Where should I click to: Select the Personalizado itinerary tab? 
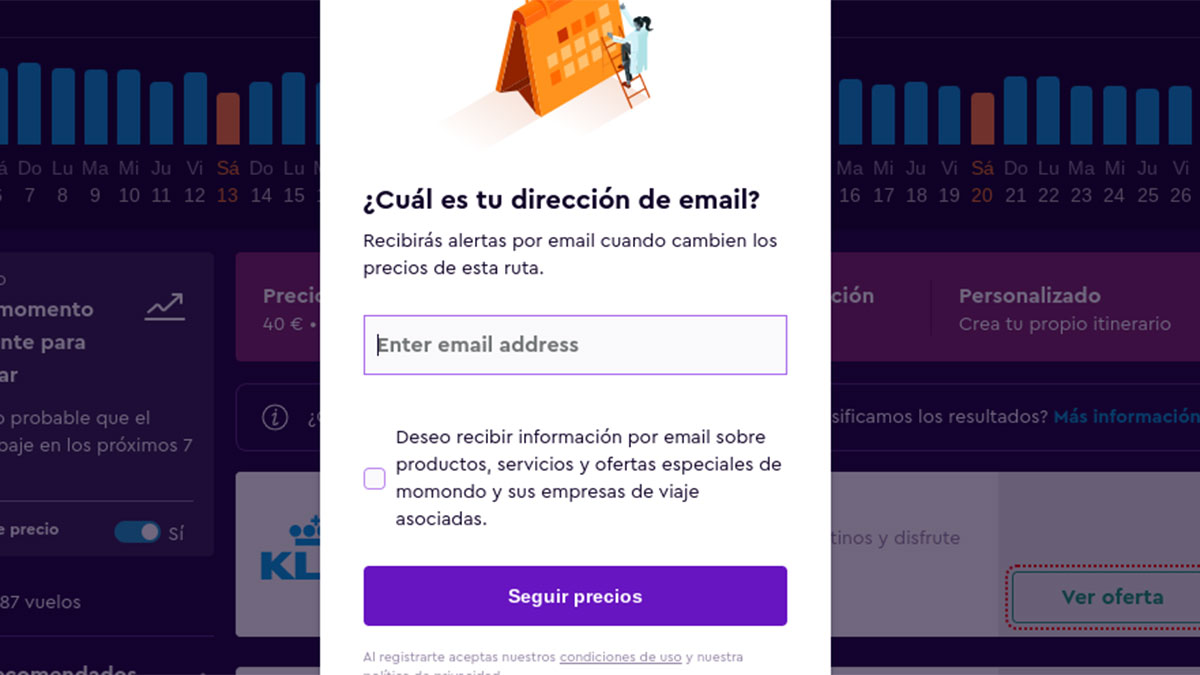(x=1064, y=308)
